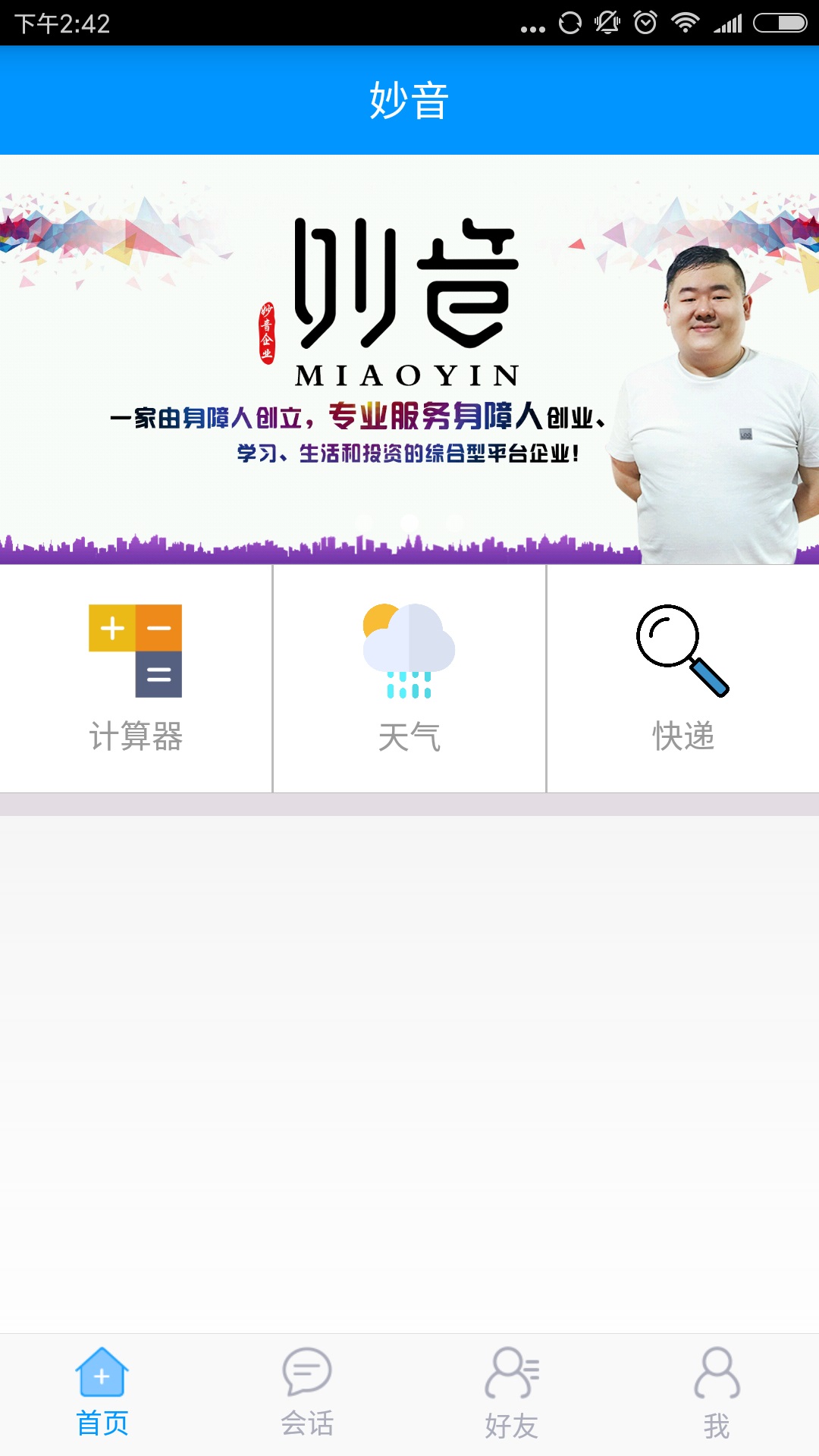This screenshot has width=819, height=1456.
Task: Open the 计算器 calculator tool
Action: pos(136,679)
